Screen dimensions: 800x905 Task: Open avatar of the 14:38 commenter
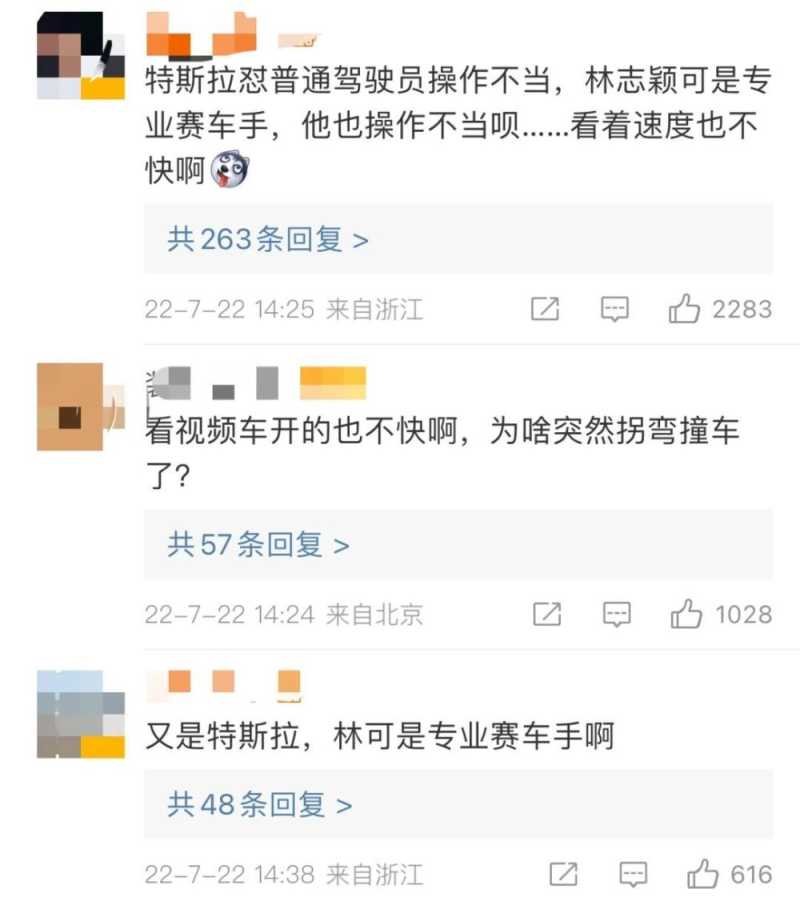[x=80, y=714]
